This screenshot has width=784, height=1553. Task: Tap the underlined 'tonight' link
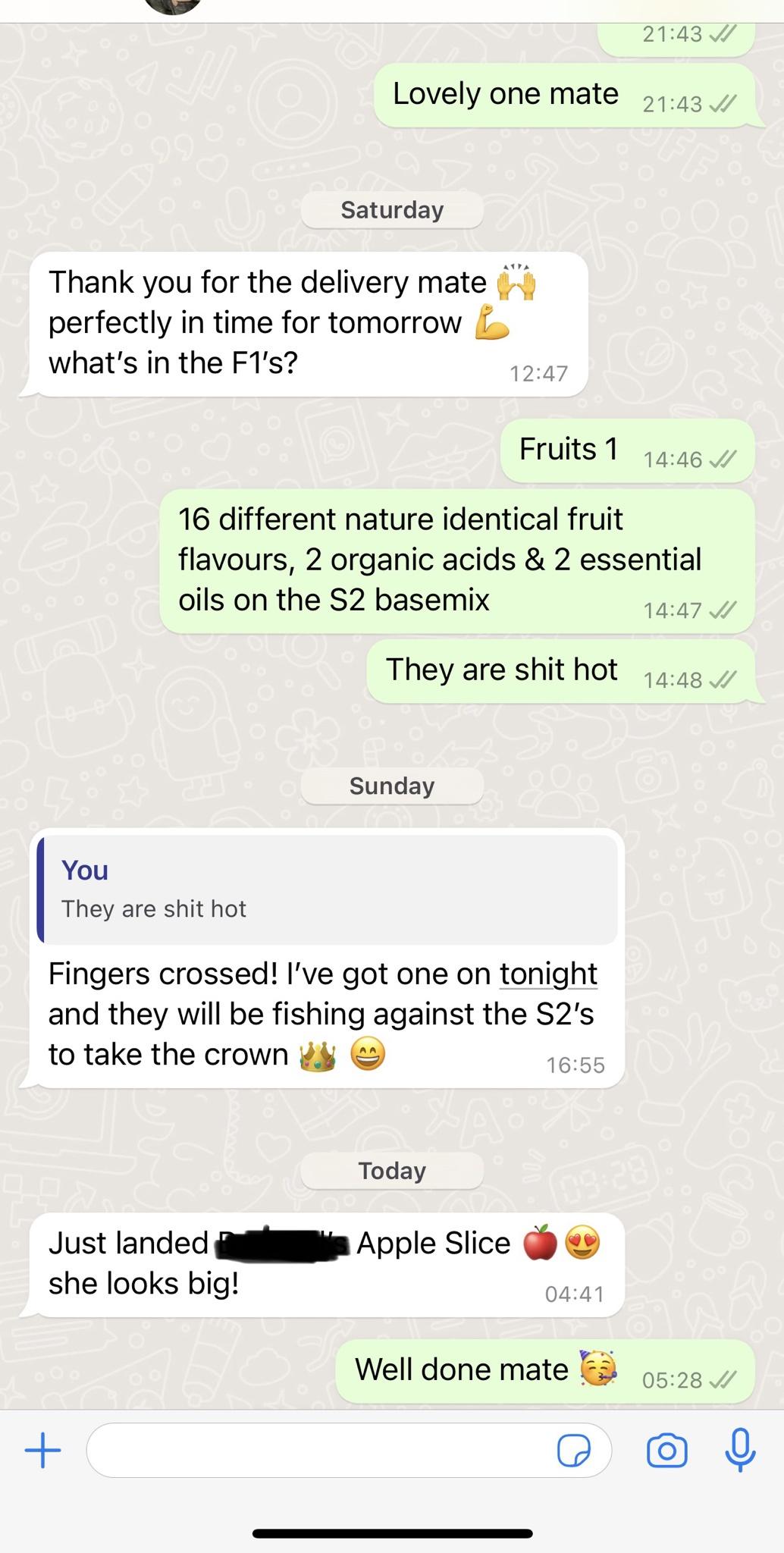pos(548,974)
